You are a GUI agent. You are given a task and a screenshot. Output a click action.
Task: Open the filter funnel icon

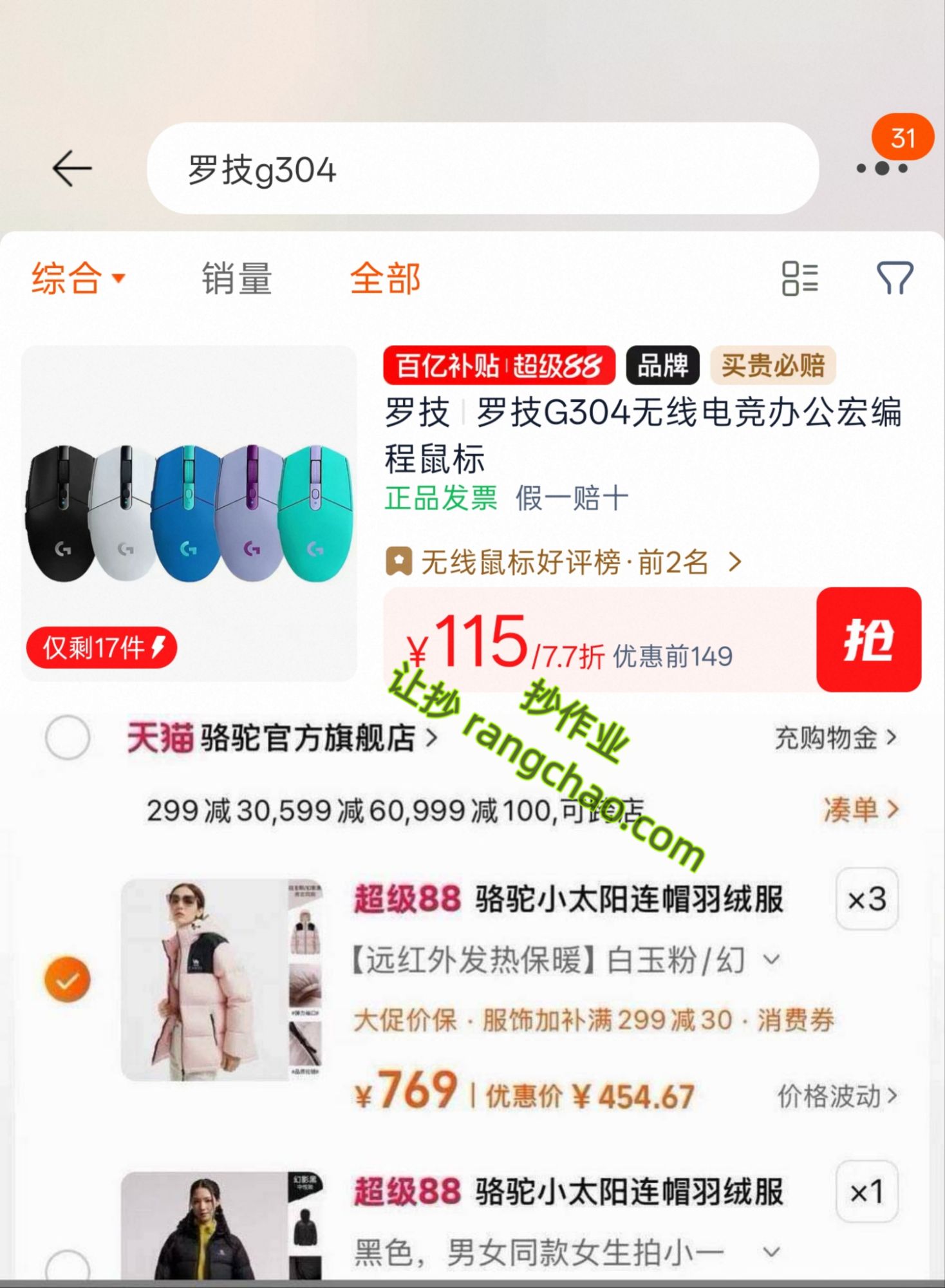click(x=895, y=278)
